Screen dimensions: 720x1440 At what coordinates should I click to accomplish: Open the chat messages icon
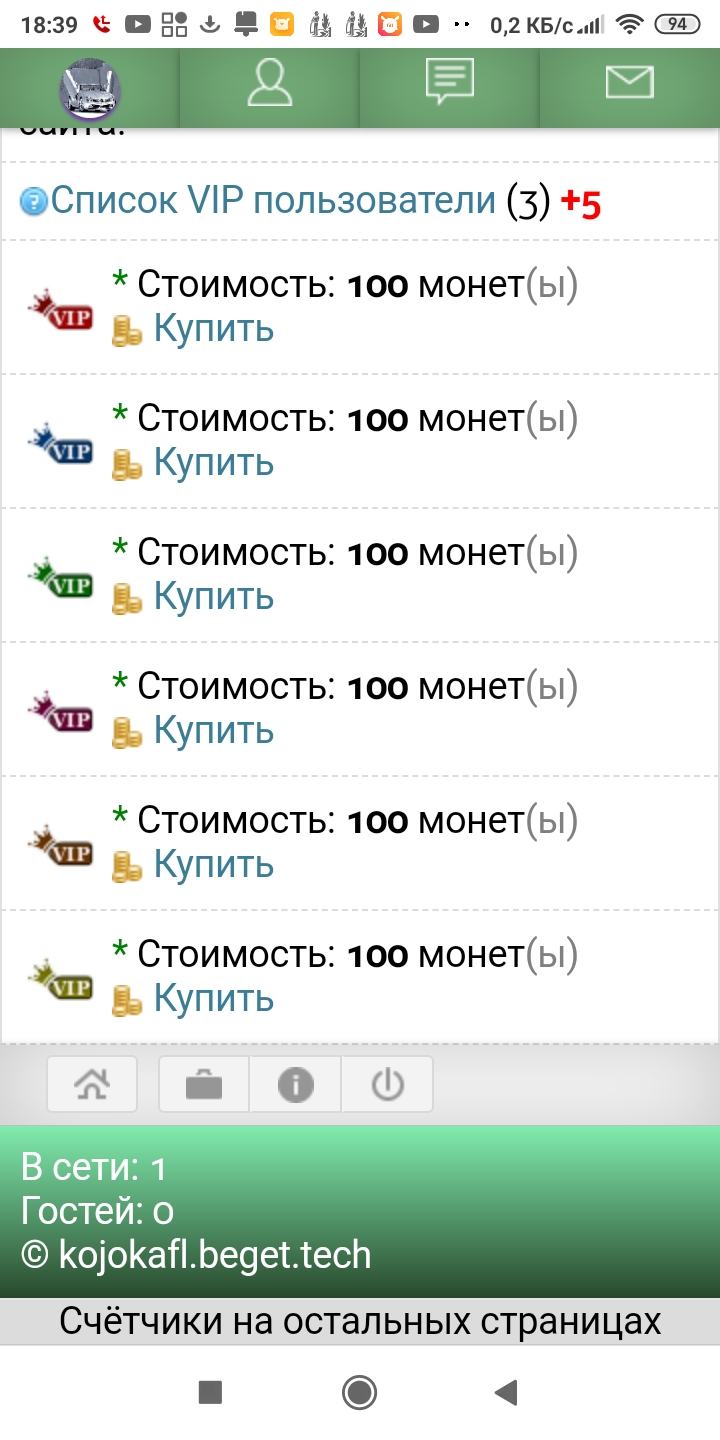tap(449, 82)
